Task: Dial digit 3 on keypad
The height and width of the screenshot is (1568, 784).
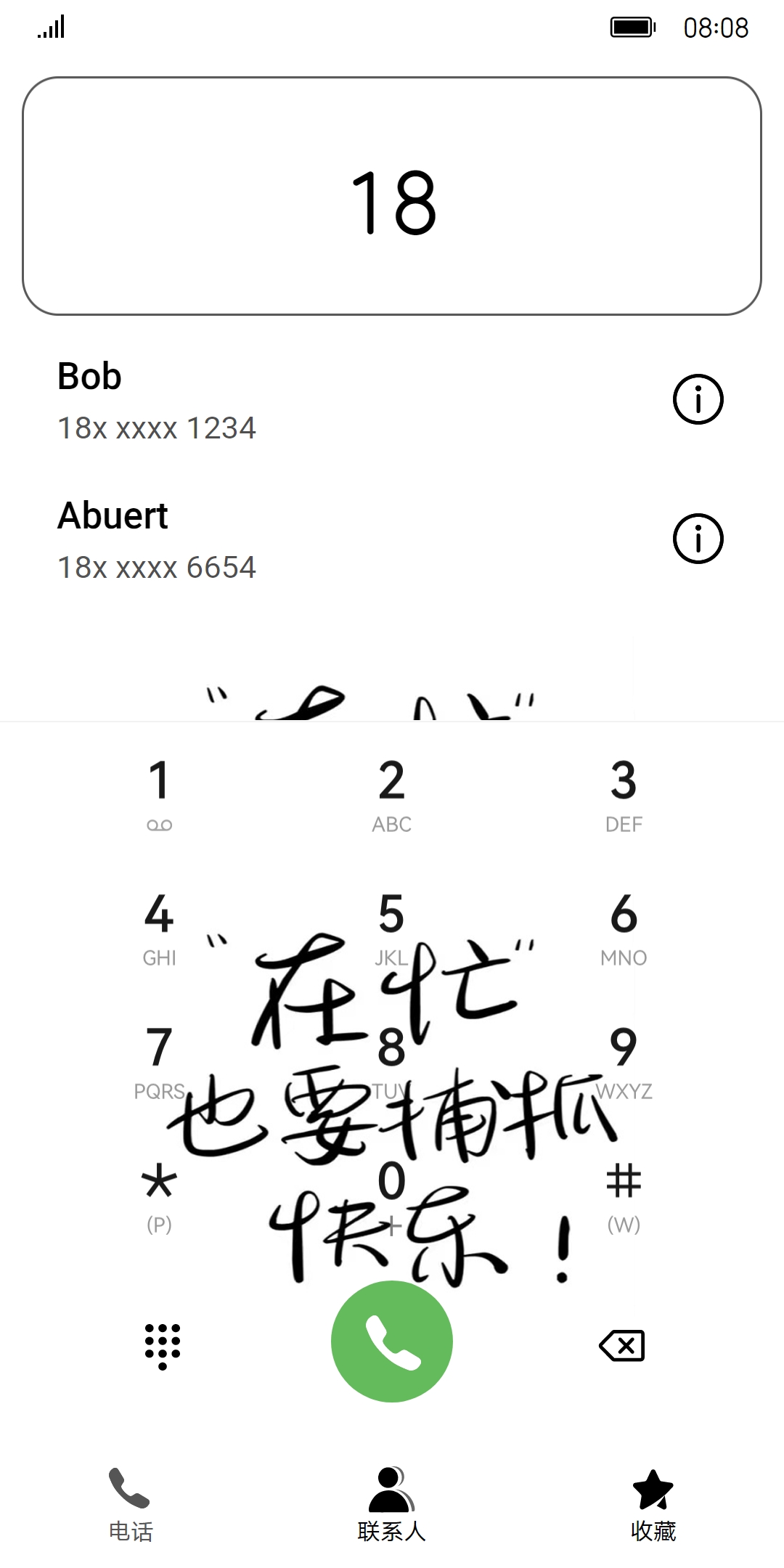Action: click(624, 793)
